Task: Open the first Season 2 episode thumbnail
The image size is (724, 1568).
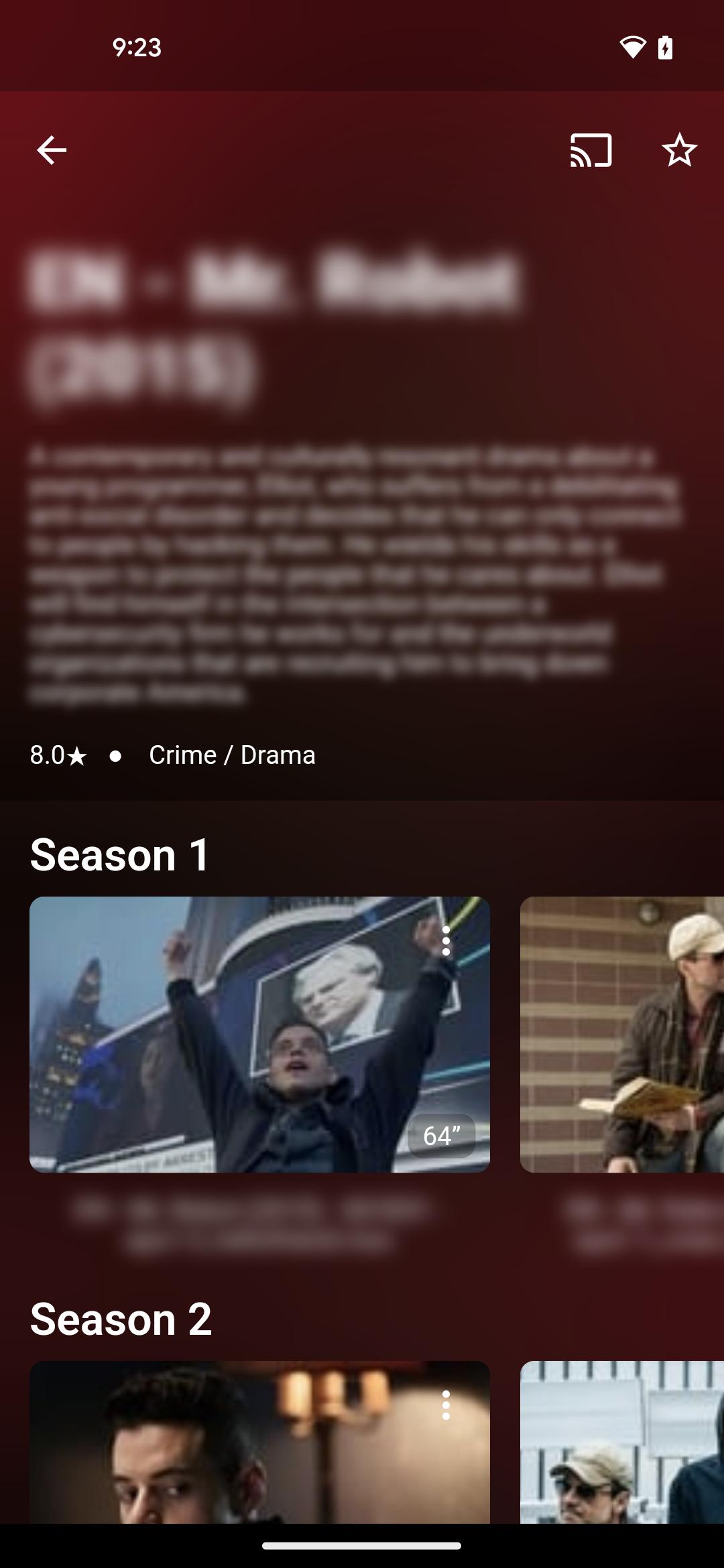Action: (x=259, y=1442)
